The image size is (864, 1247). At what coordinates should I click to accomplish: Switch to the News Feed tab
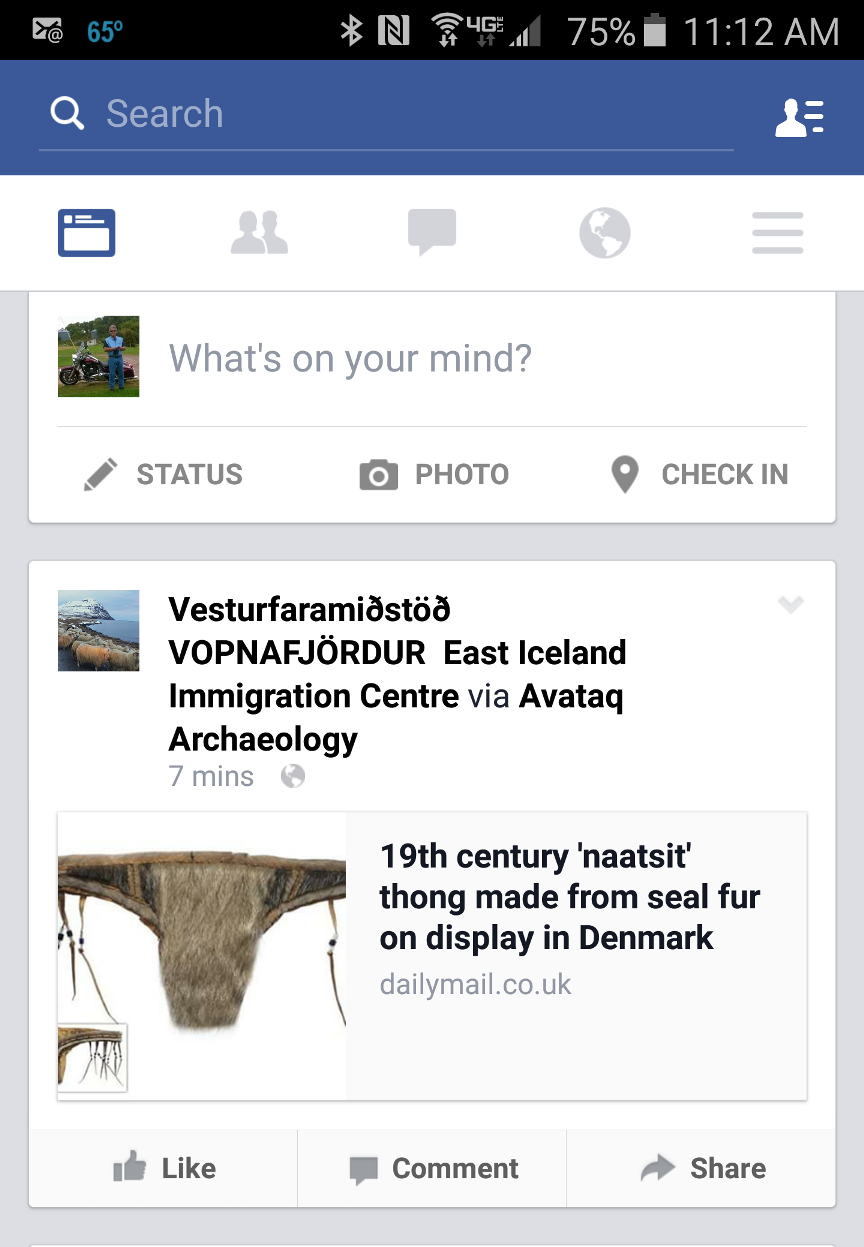87,233
